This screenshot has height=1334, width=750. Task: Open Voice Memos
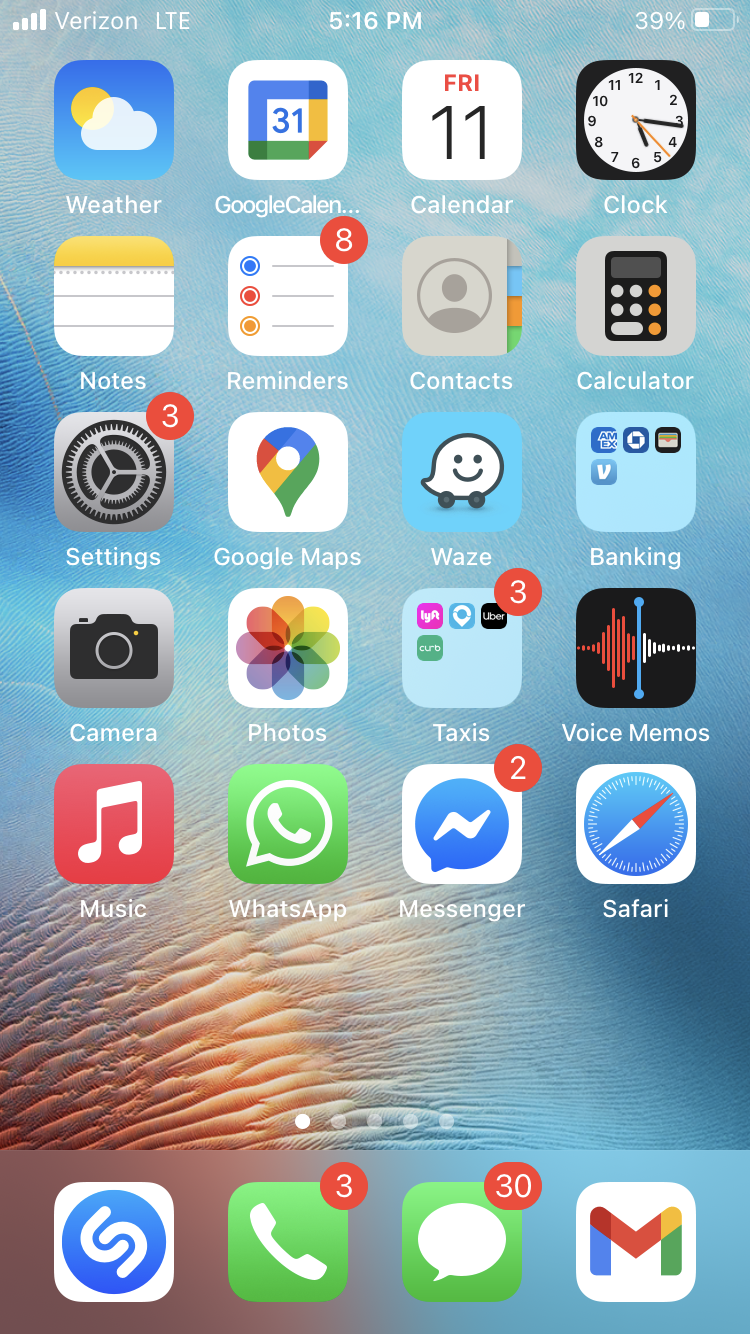636,648
